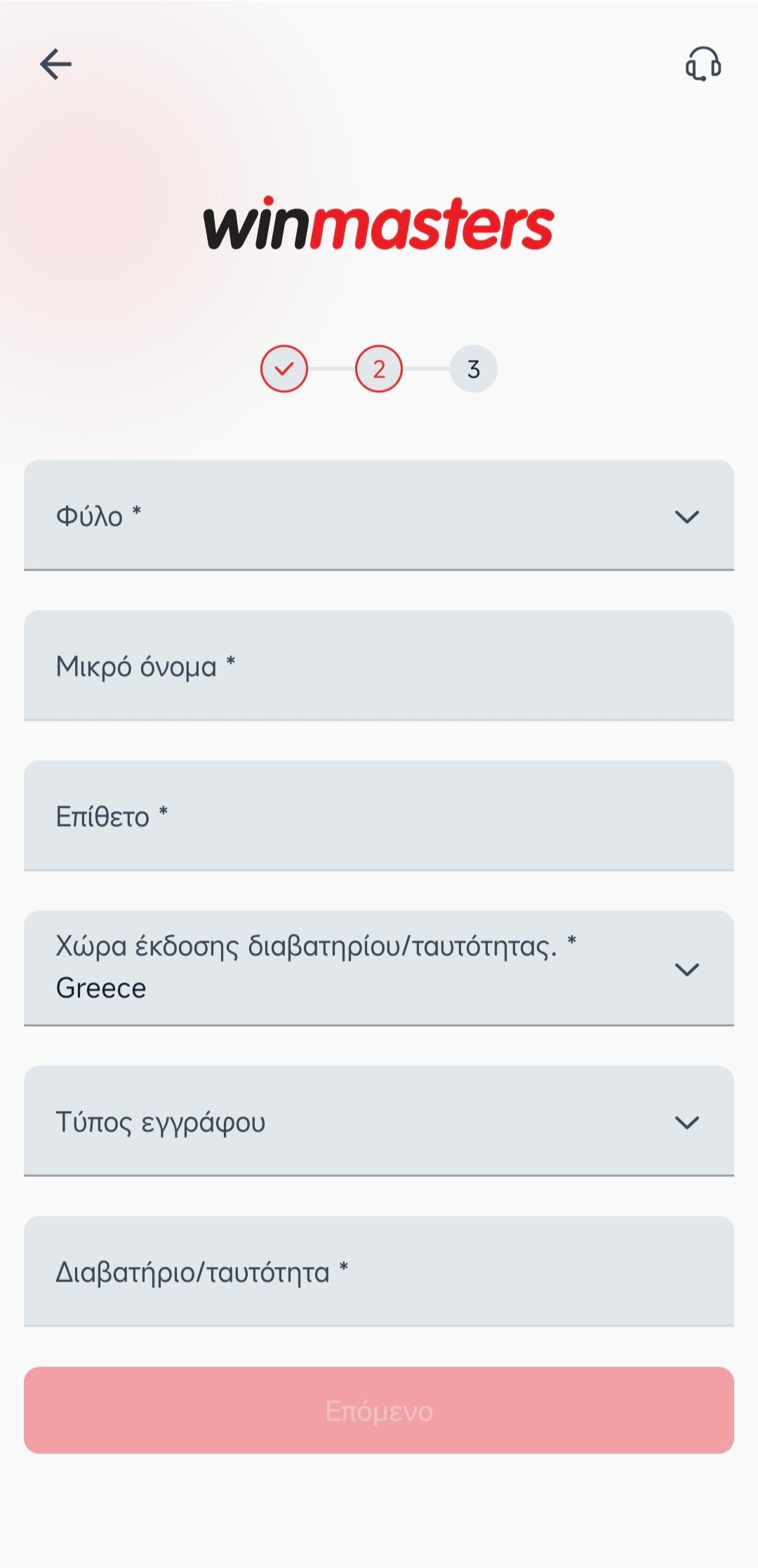
Task: Expand the Φύλο dropdown
Action: 379,515
